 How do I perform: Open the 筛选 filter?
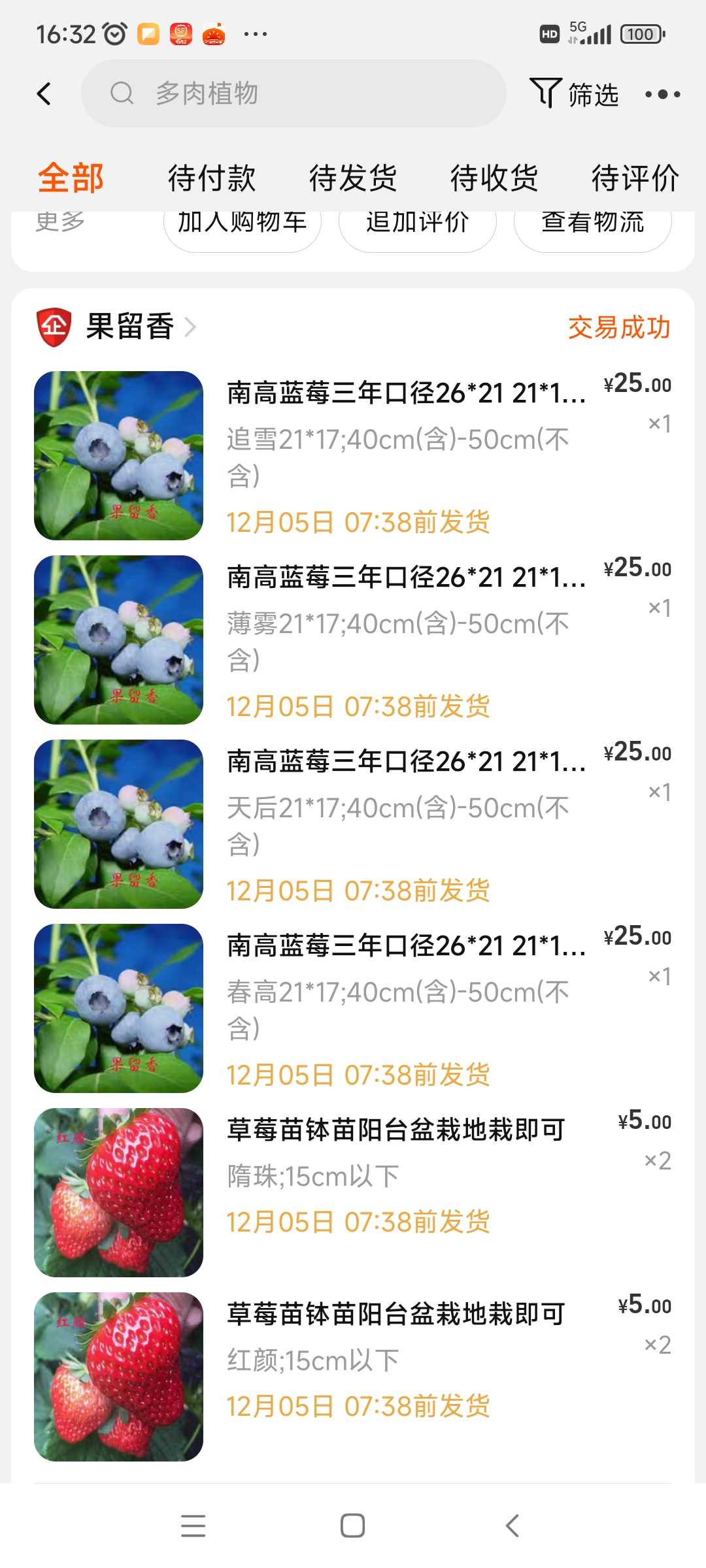[575, 94]
